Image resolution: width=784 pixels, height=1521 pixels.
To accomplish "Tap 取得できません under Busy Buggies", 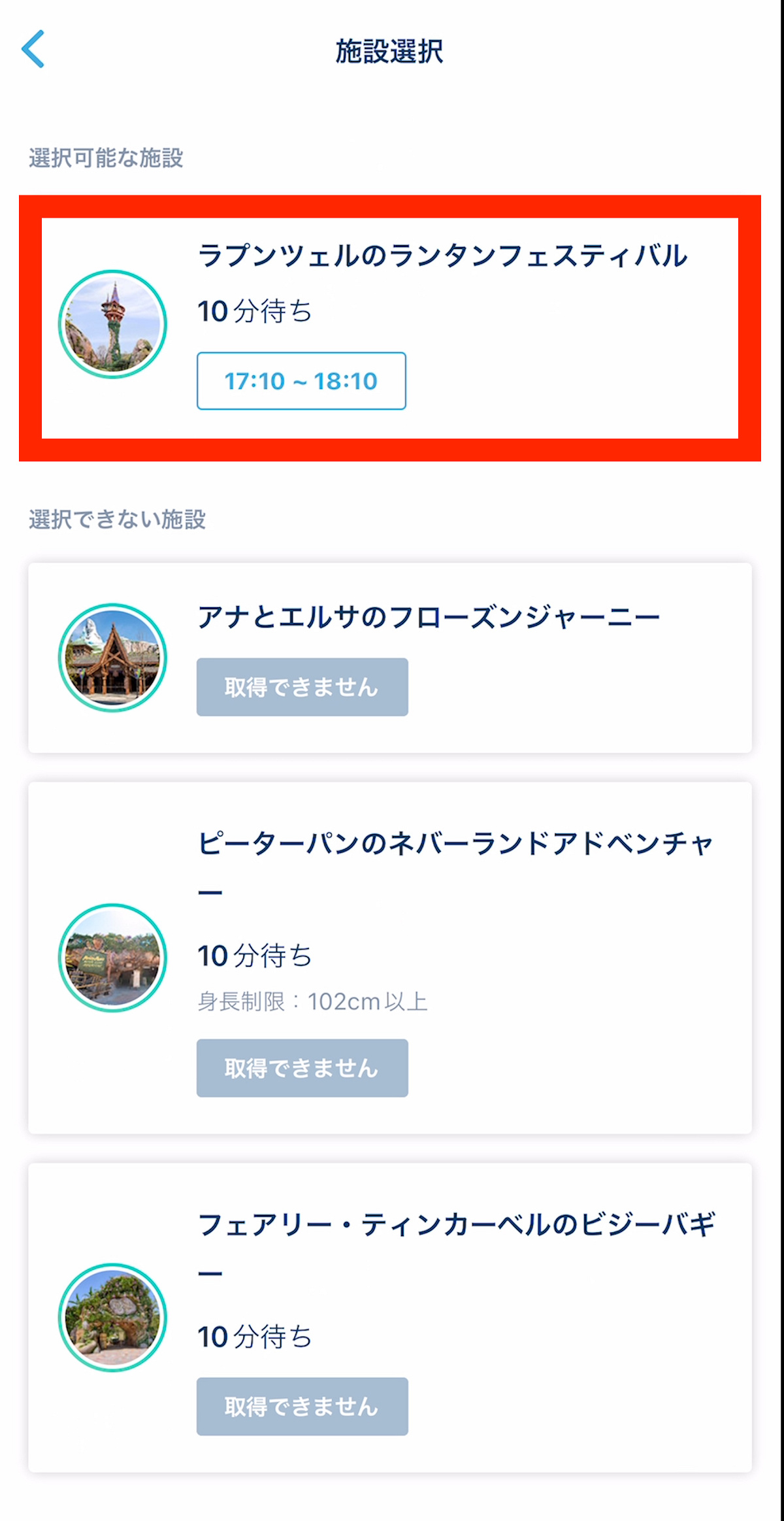I will (302, 1405).
